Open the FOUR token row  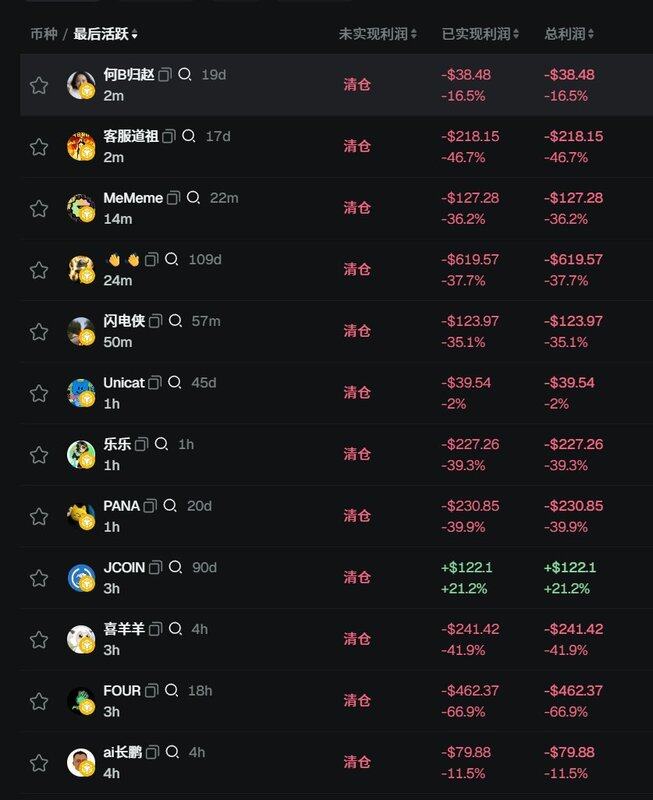[x=121, y=691]
